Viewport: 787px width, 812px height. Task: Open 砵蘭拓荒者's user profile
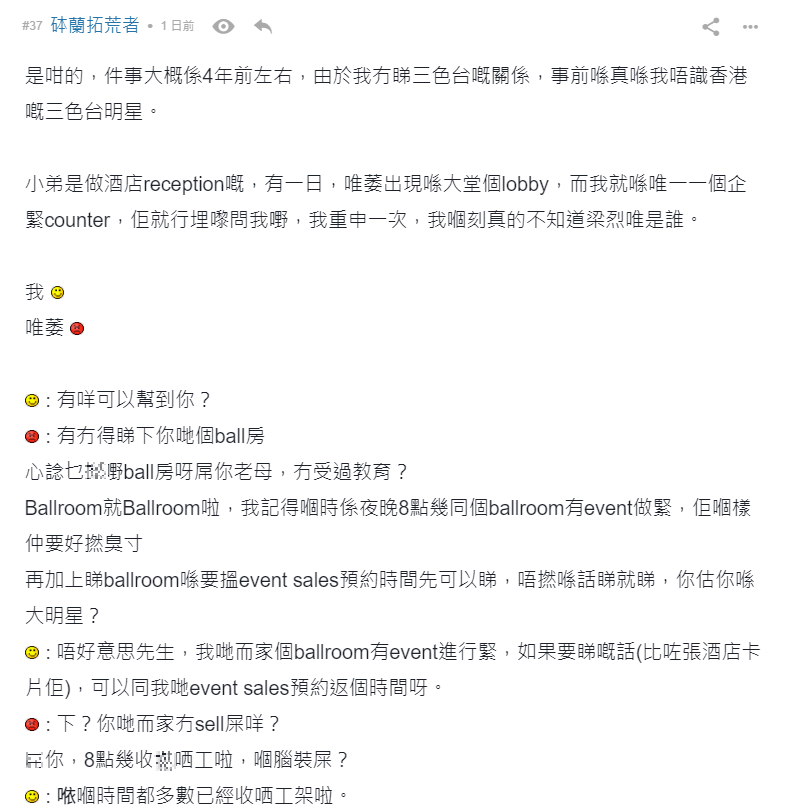click(95, 26)
